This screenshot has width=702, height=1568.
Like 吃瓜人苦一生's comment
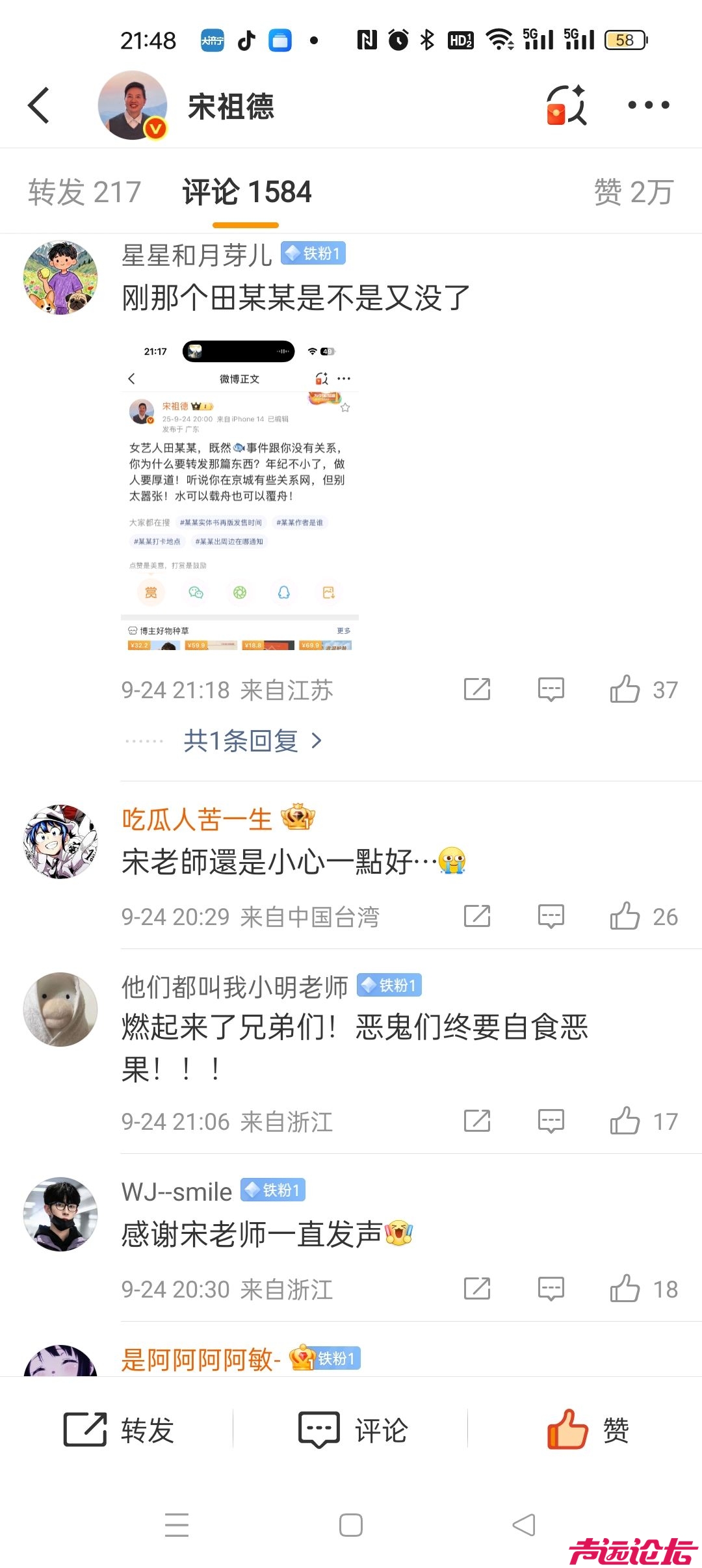pos(625,917)
